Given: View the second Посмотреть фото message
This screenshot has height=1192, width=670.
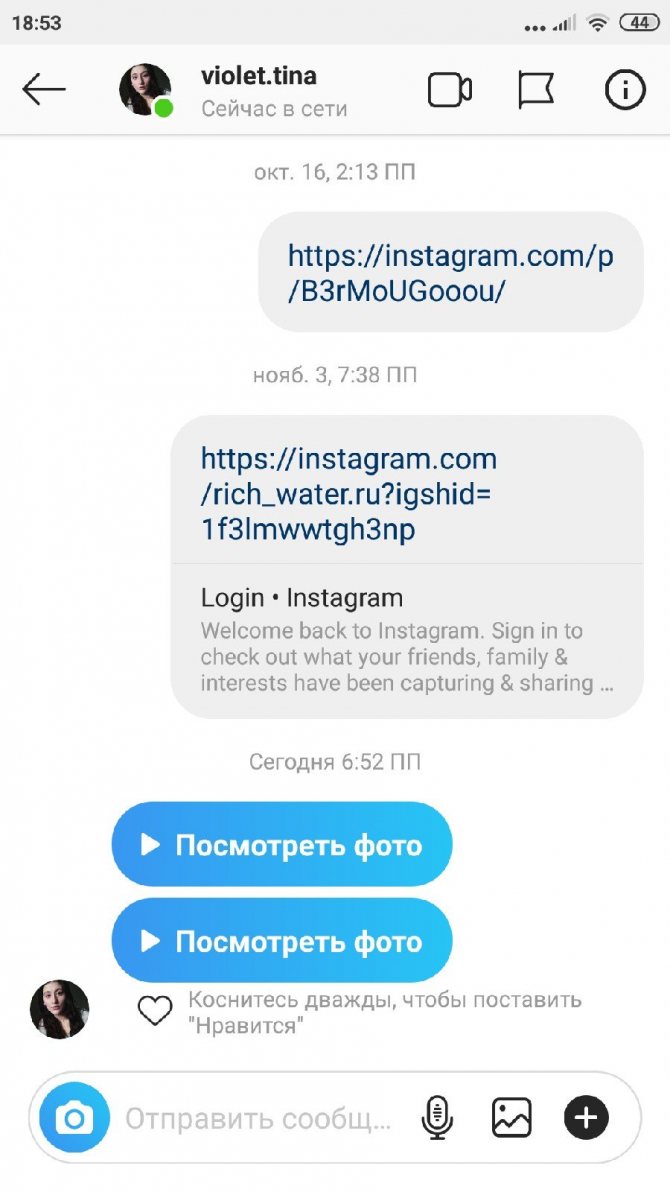Looking at the screenshot, I should (282, 941).
